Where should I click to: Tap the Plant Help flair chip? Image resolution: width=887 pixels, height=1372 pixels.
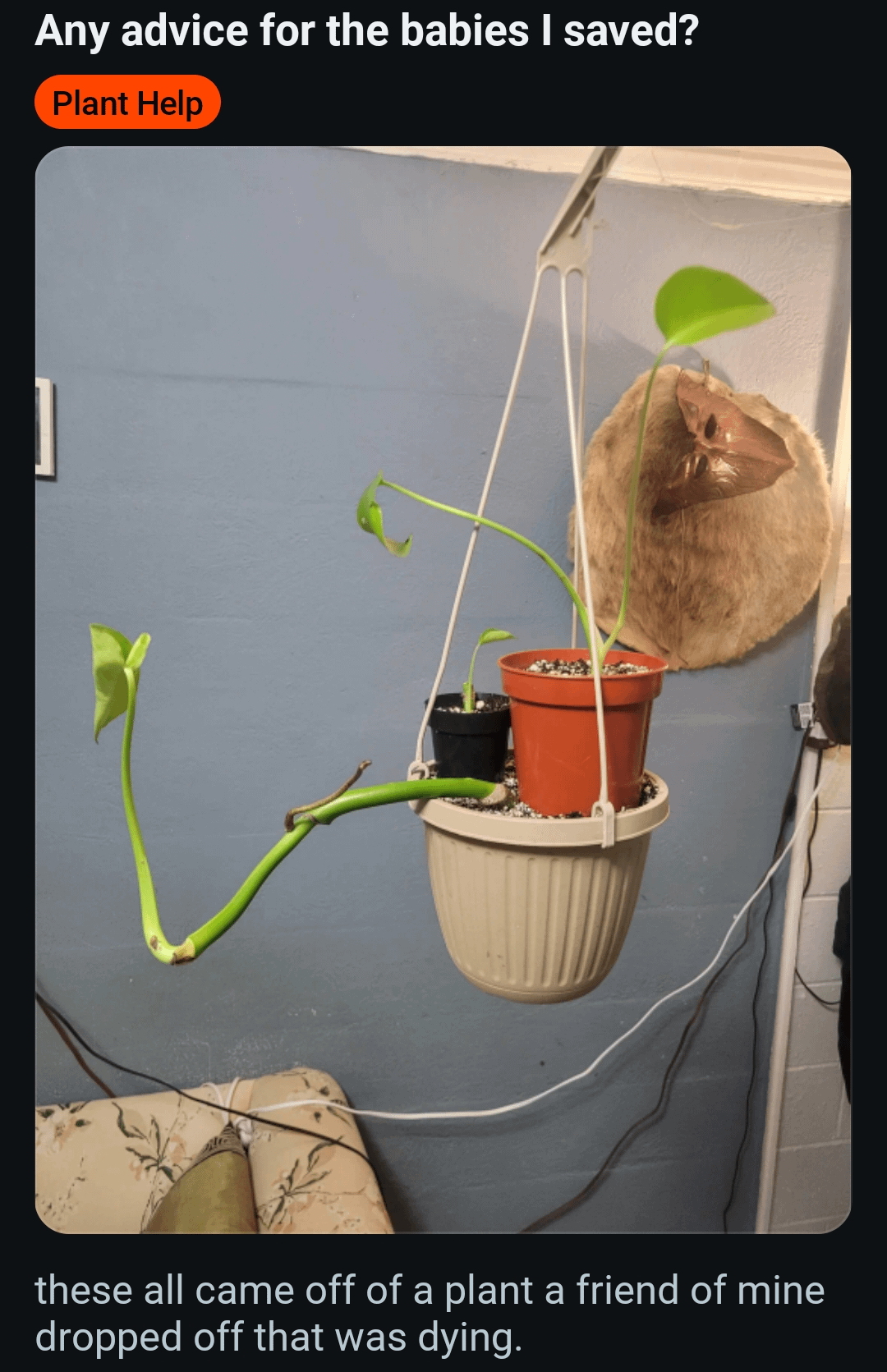[127, 103]
